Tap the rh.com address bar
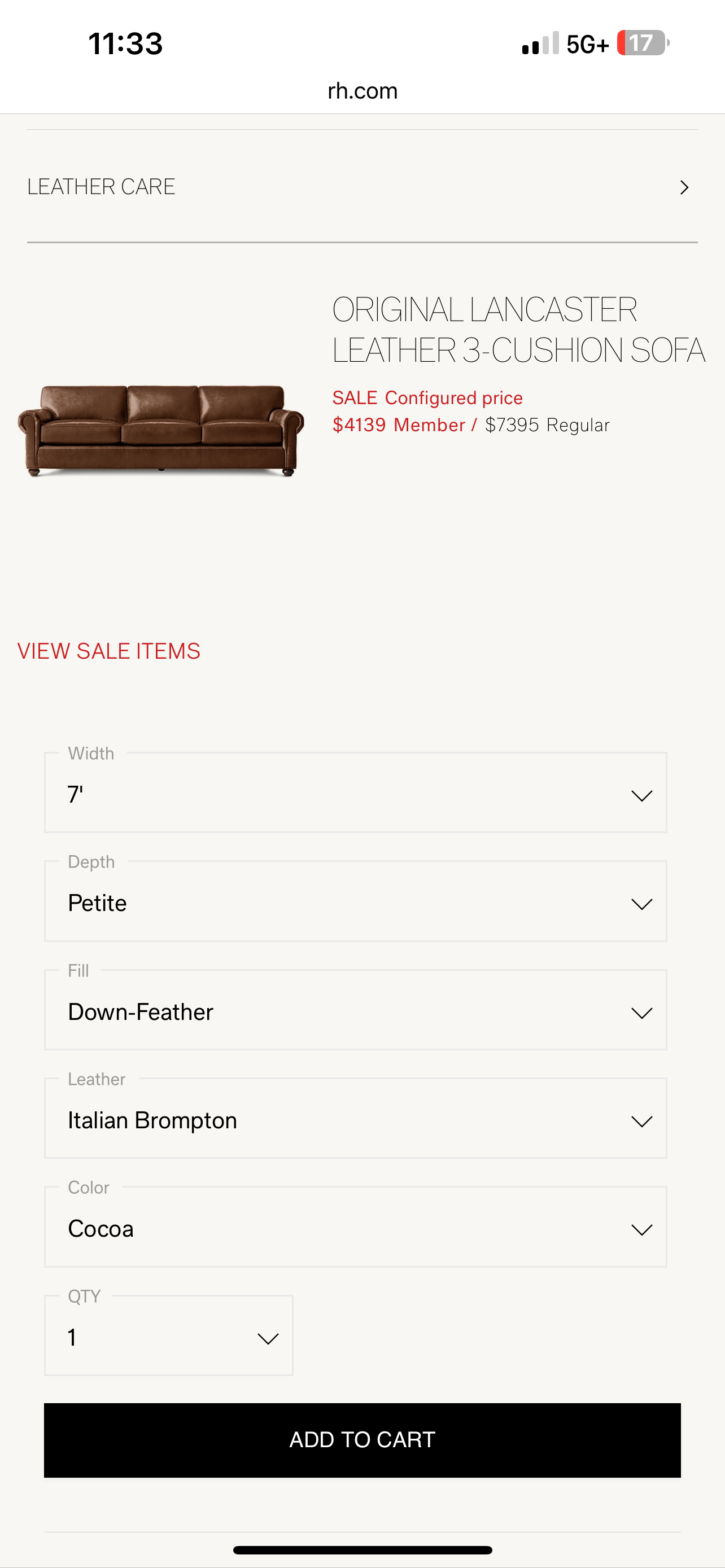The image size is (725, 1568). (362, 91)
